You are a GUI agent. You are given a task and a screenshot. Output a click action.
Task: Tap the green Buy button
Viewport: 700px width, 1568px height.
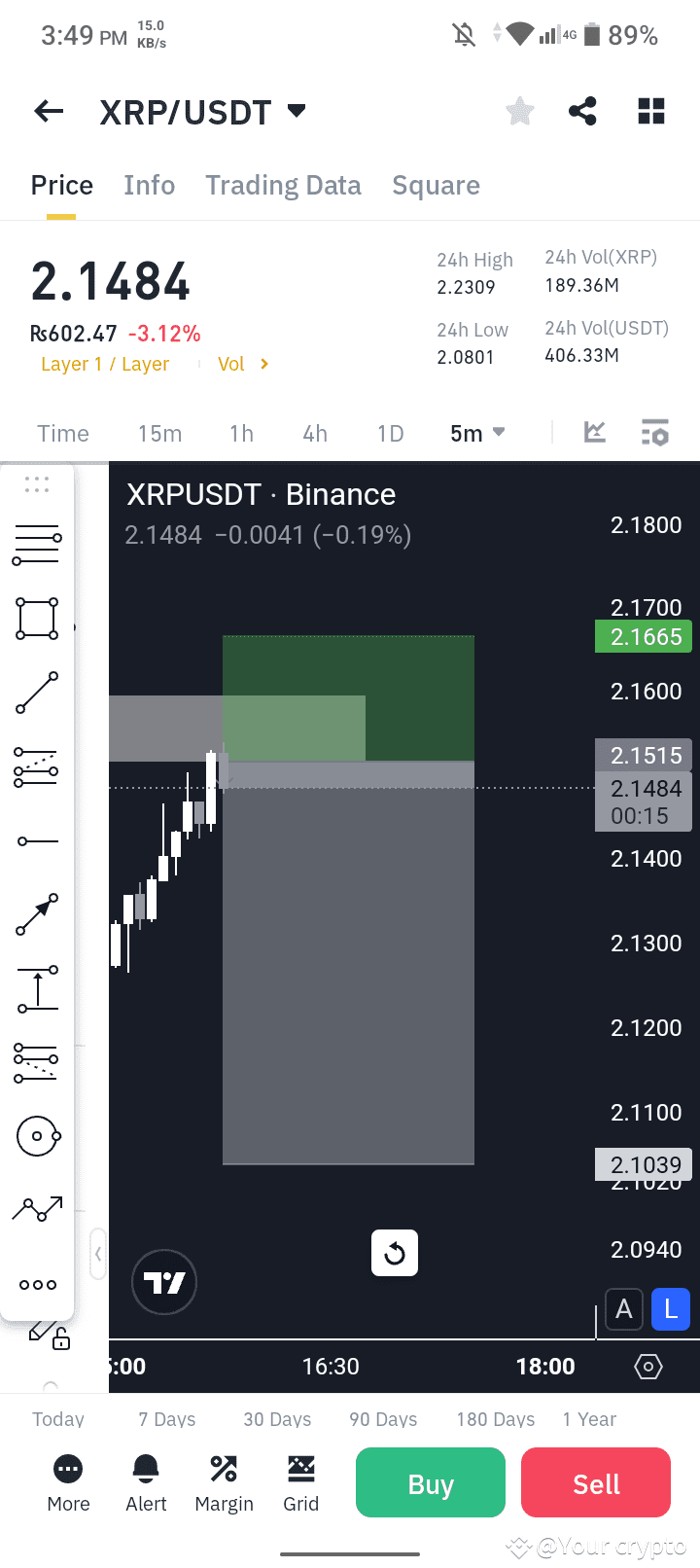[x=430, y=1482]
